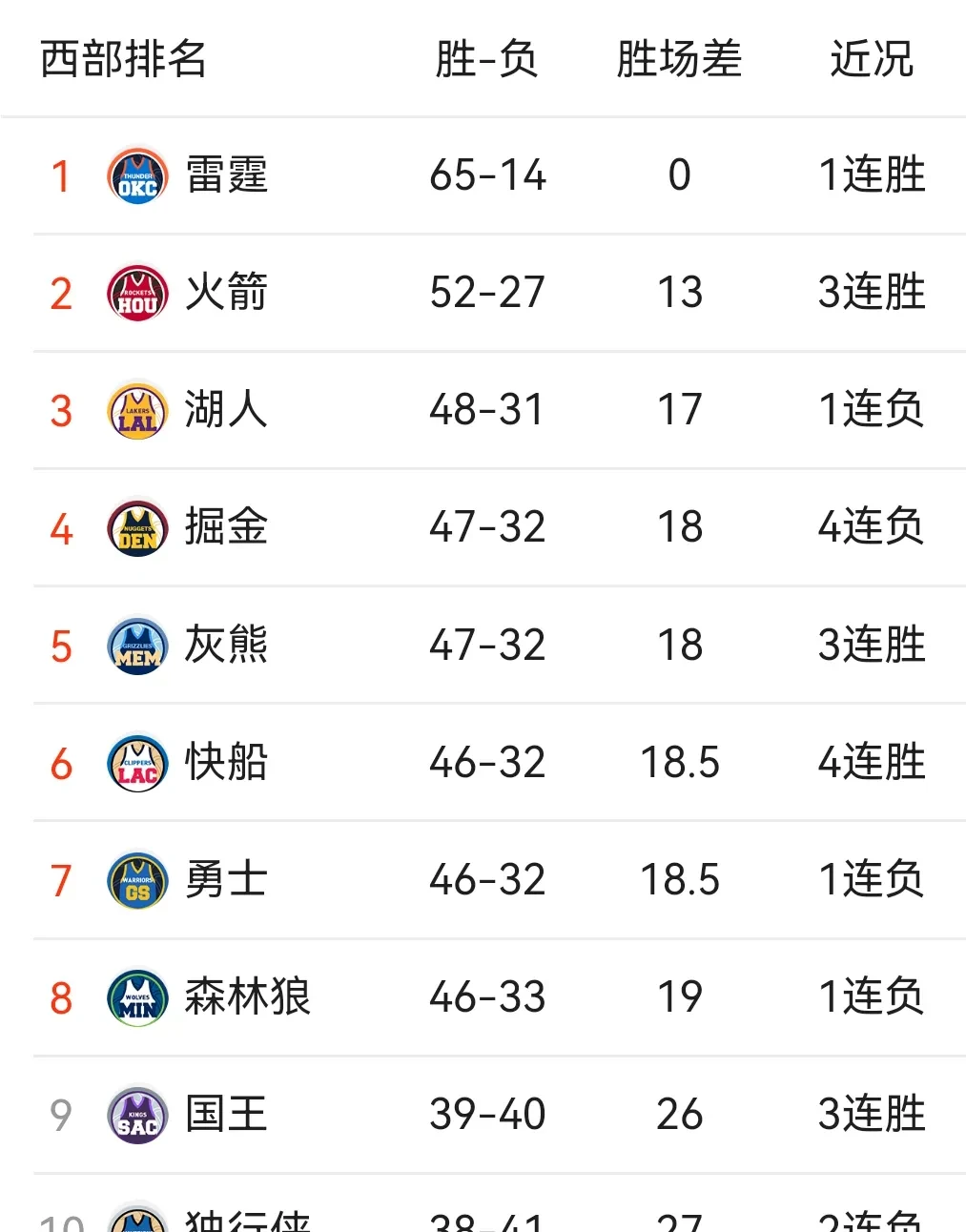Screen dimensions: 966x1232
Task: Open the 快船 team page
Action: [x=226, y=763]
